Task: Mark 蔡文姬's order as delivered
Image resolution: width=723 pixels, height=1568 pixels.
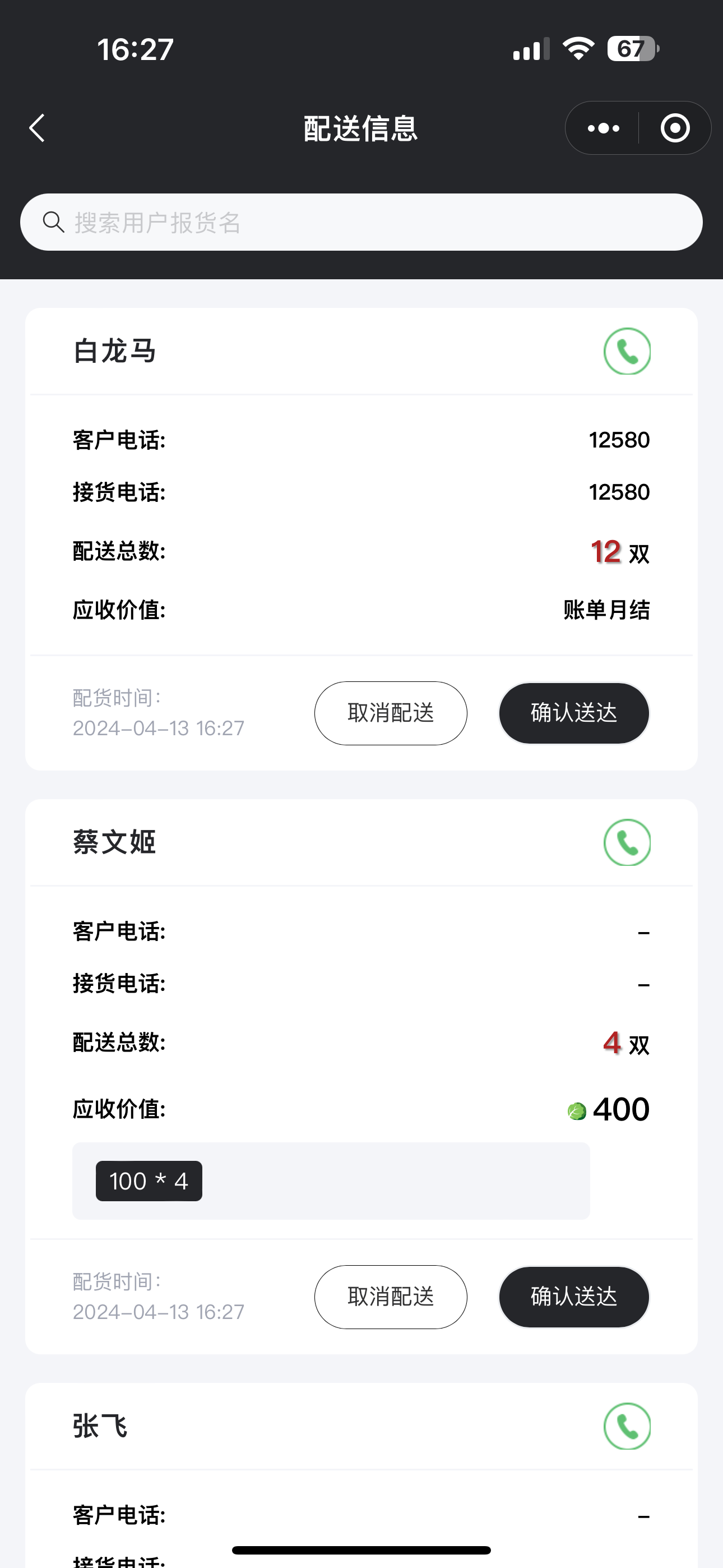Action: pyautogui.click(x=574, y=1297)
